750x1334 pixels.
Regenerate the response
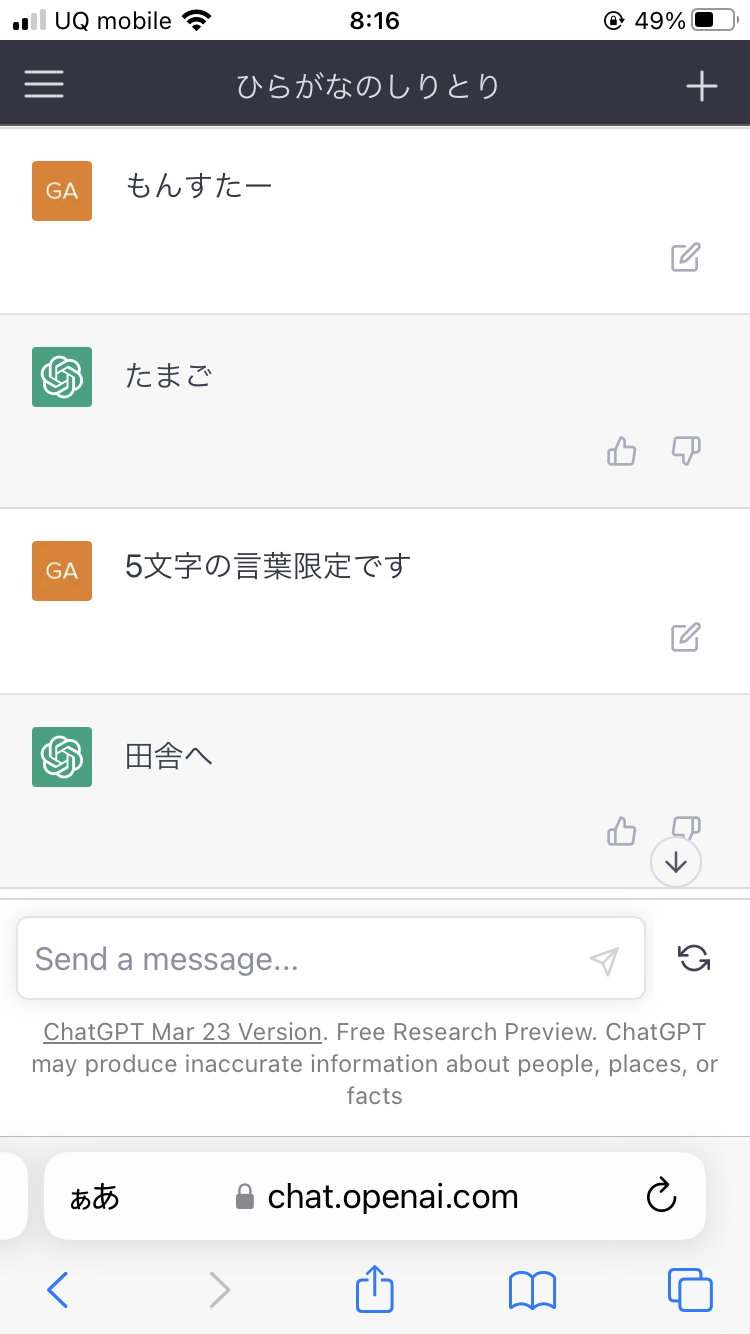pyautogui.click(x=694, y=958)
